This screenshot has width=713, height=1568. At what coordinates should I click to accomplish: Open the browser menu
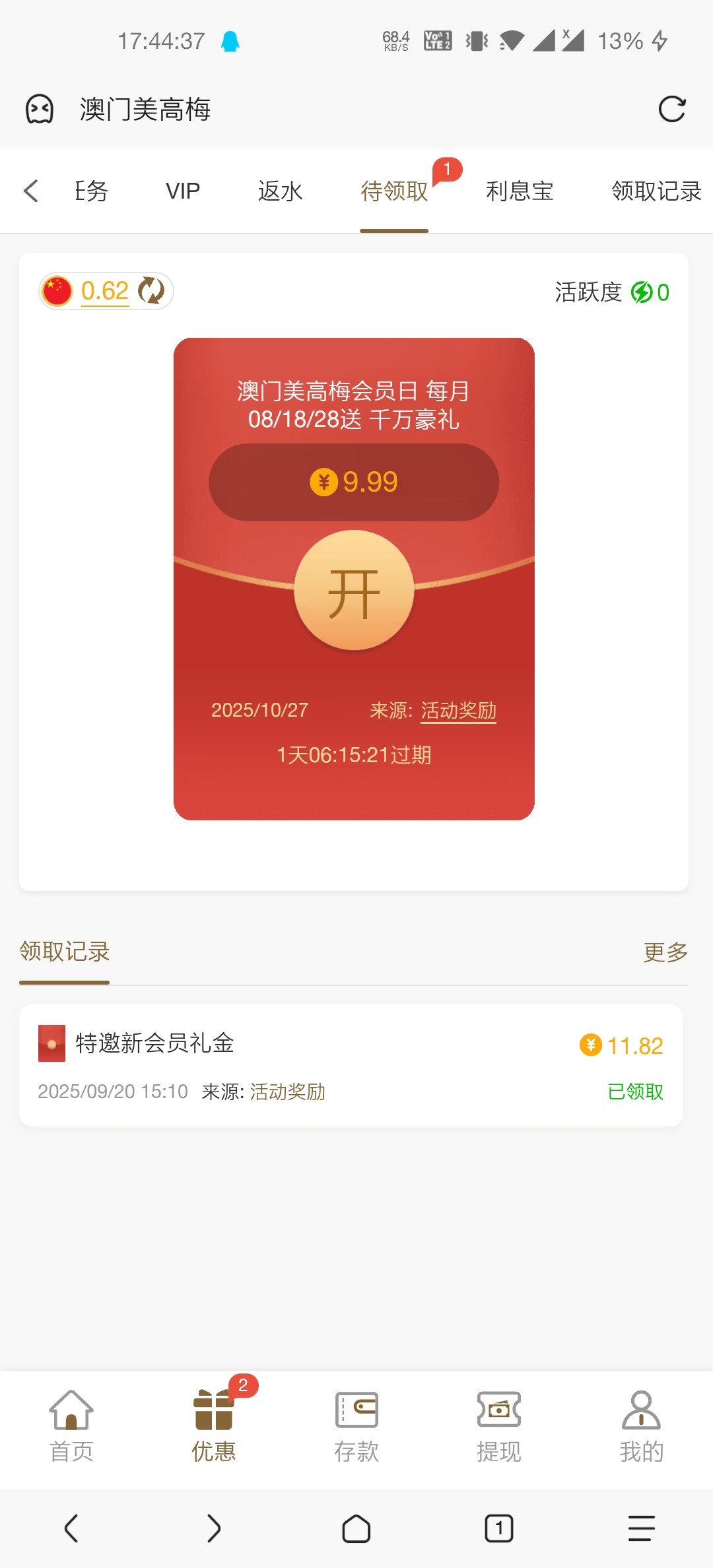[x=641, y=1528]
